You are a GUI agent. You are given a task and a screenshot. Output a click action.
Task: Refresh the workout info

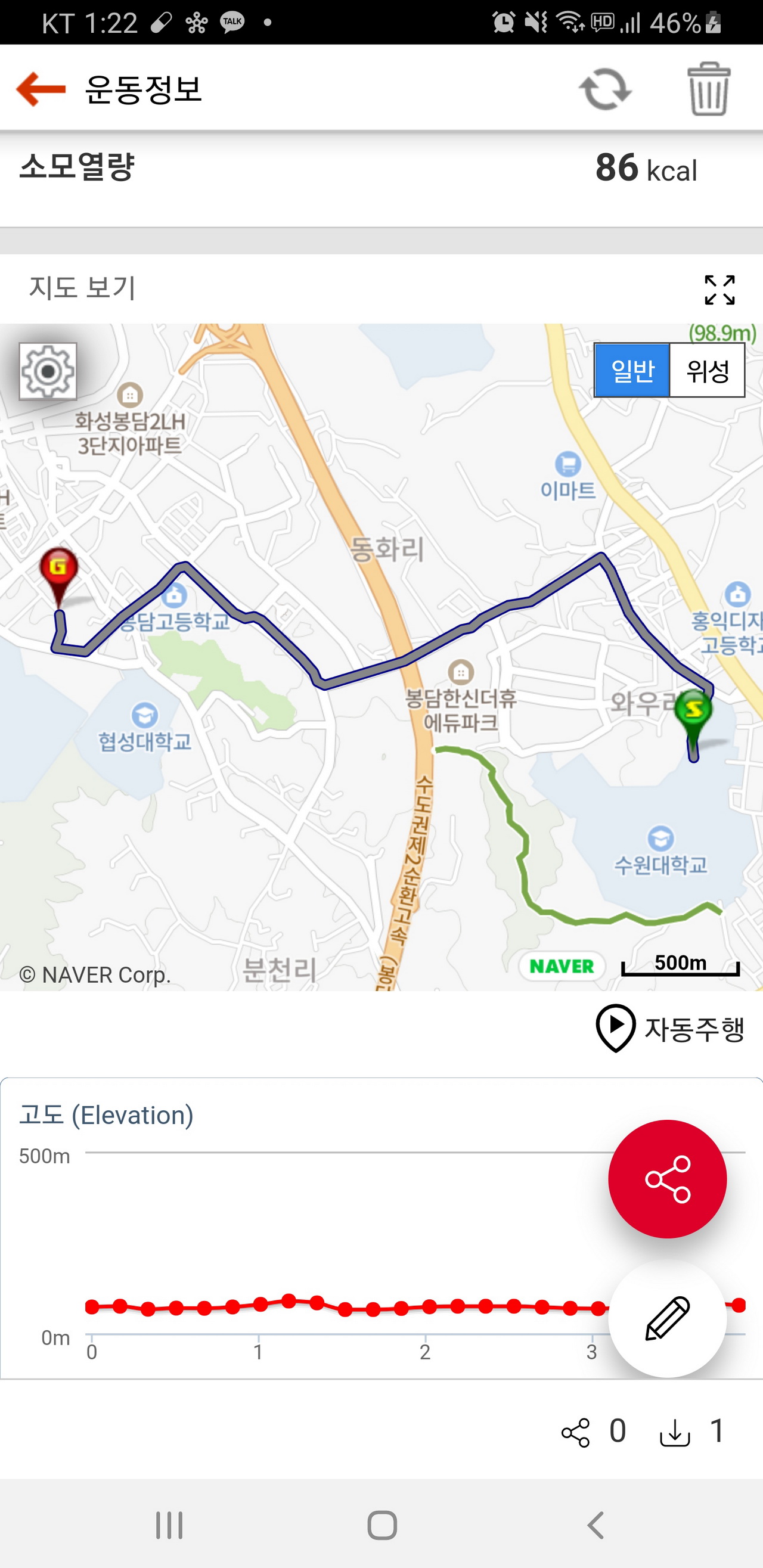point(604,89)
